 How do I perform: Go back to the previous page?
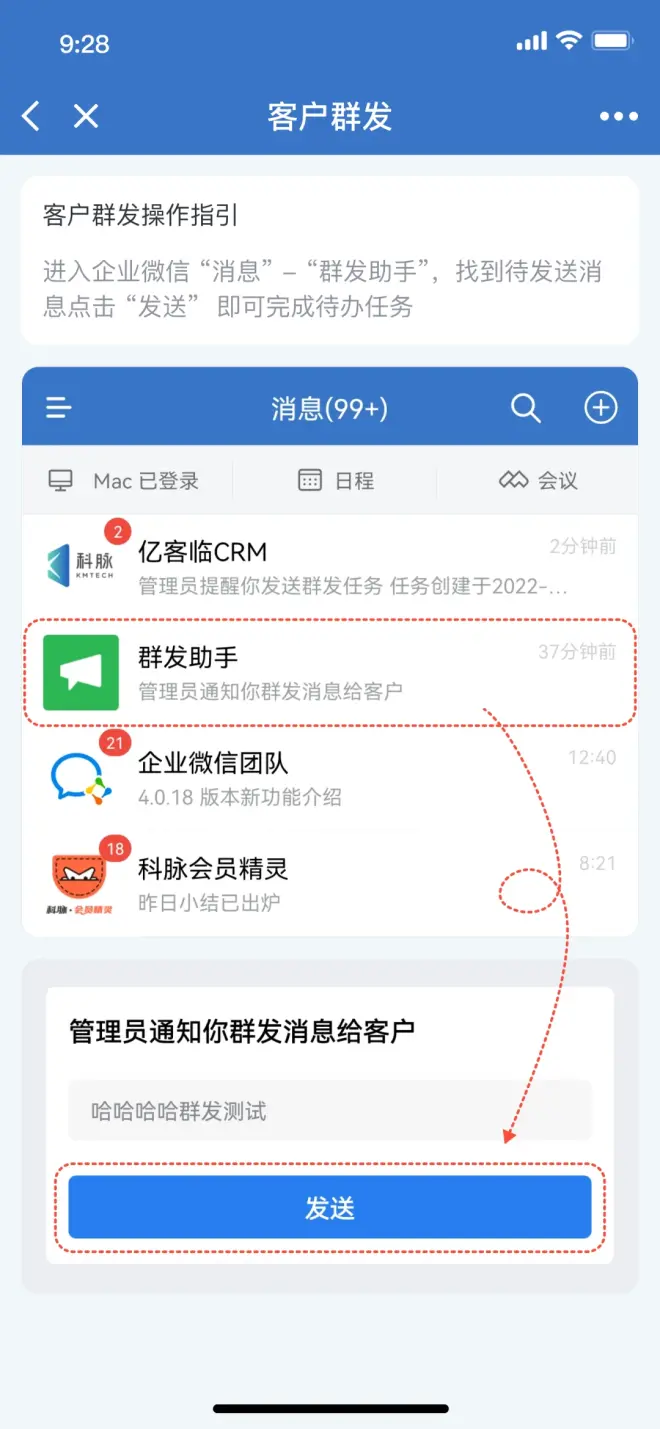(x=31, y=117)
